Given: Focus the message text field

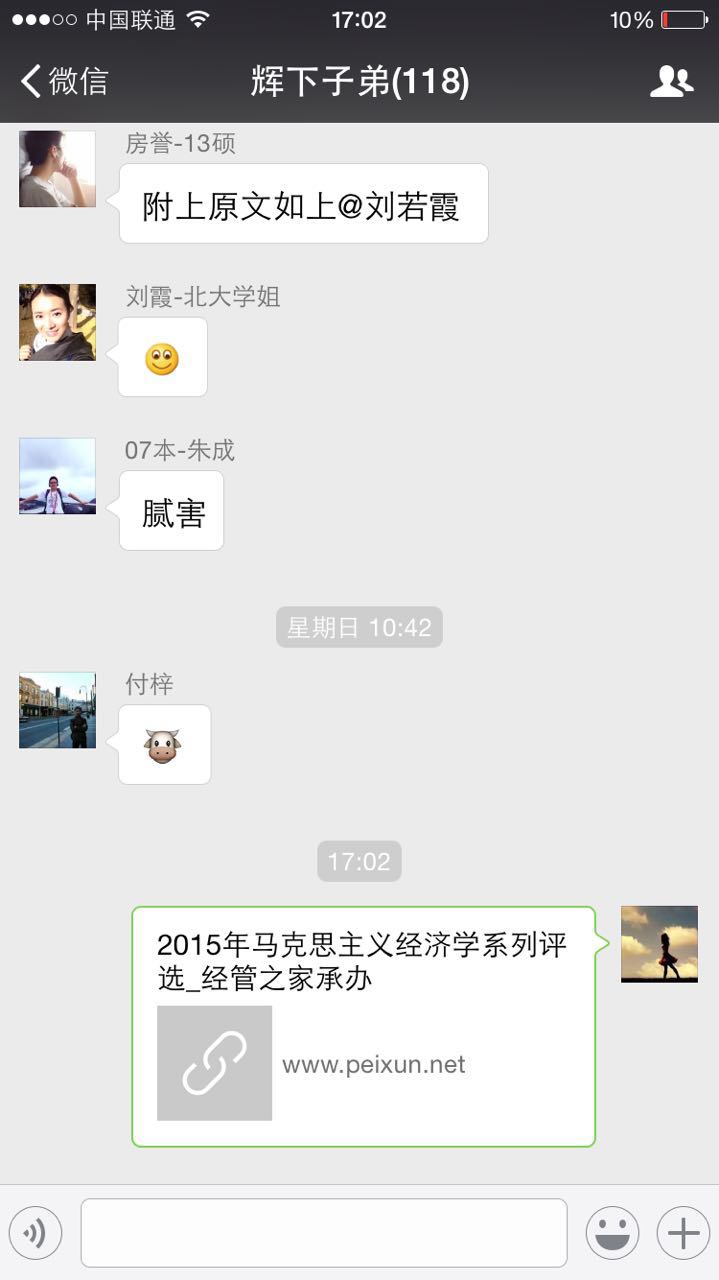Looking at the screenshot, I should (324, 1233).
